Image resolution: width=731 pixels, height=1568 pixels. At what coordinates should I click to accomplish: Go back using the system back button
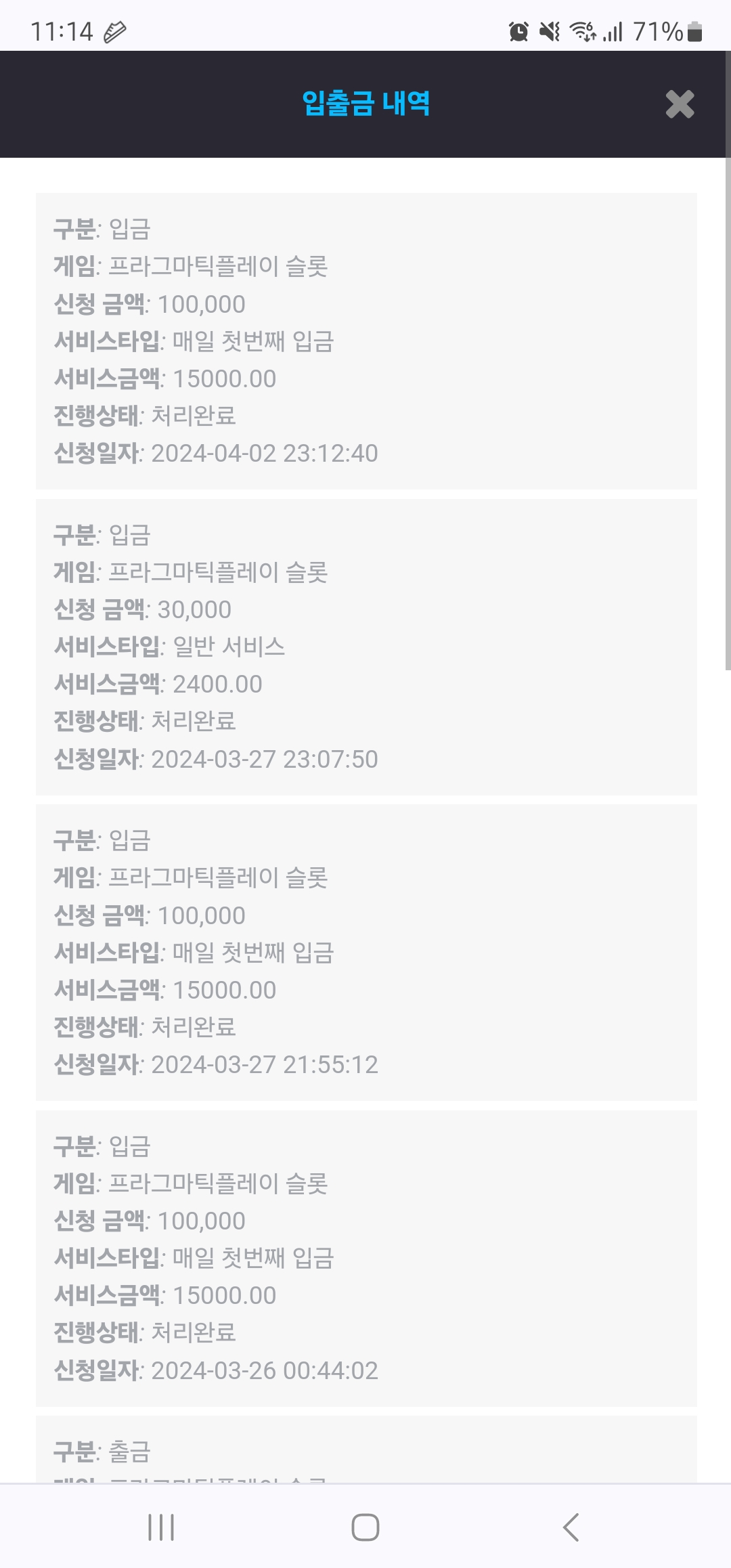pos(571,1527)
